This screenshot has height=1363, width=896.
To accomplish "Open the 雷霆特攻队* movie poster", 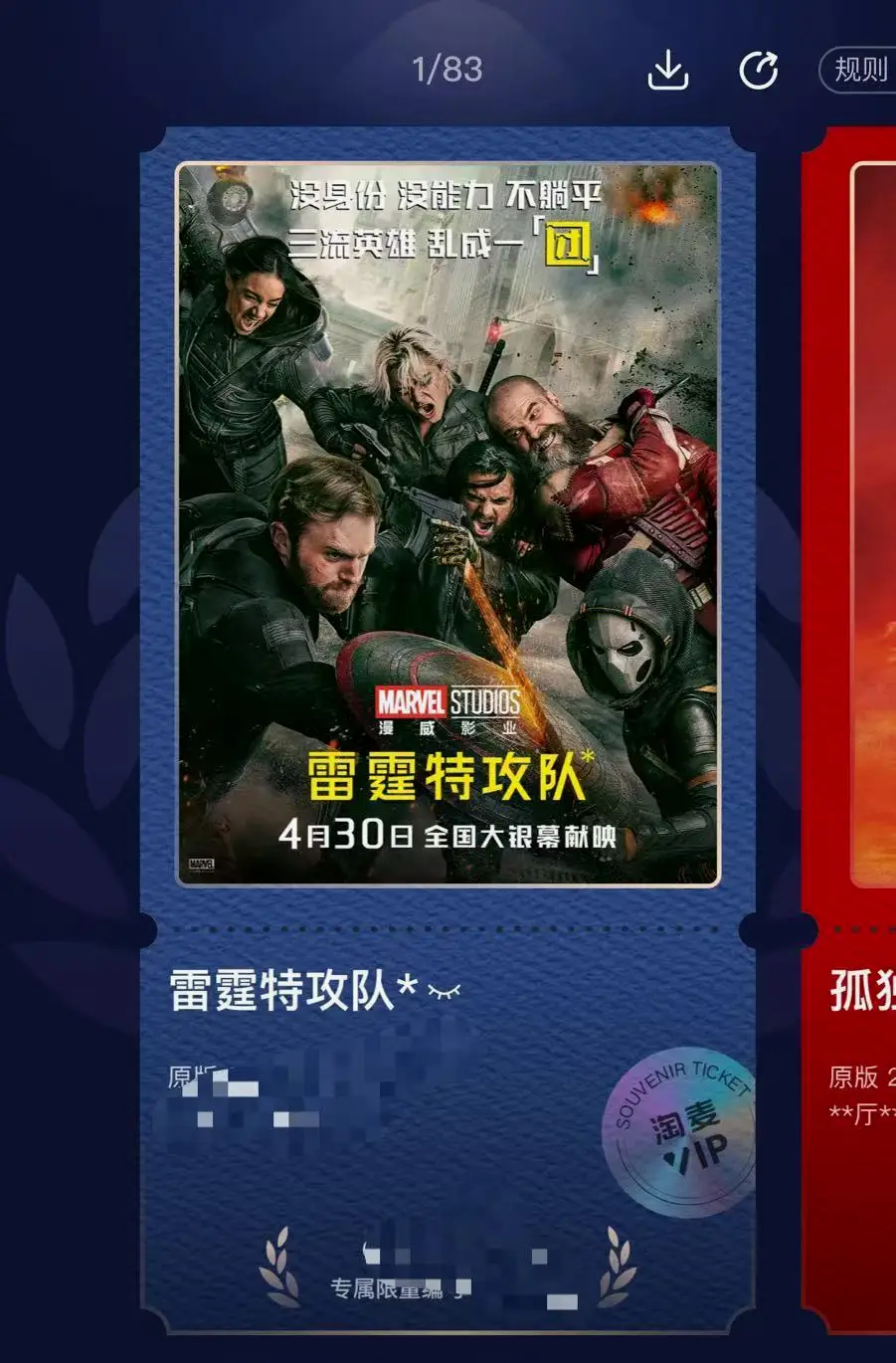I will tap(448, 524).
